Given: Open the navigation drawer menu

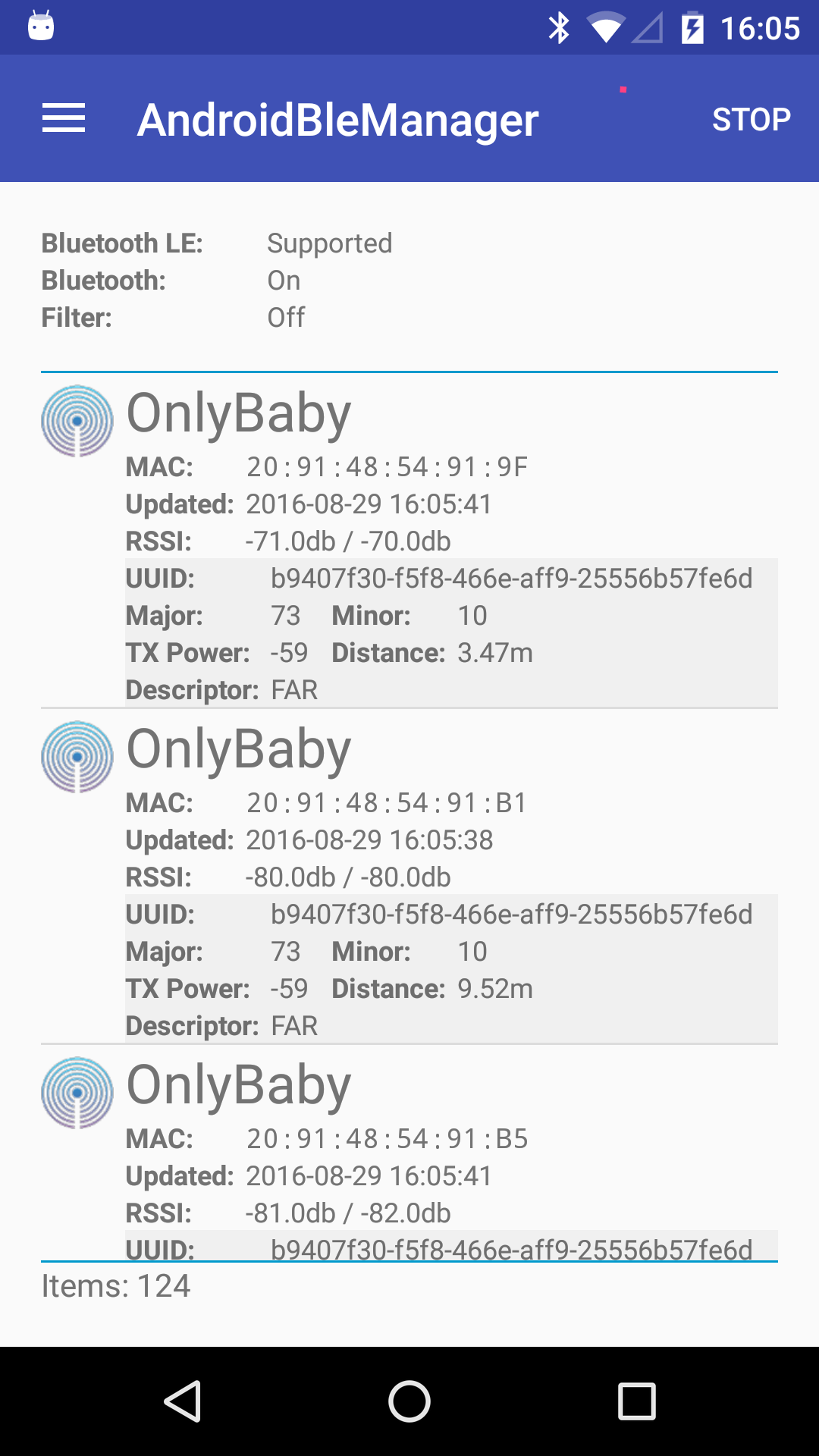Looking at the screenshot, I should point(64,119).
